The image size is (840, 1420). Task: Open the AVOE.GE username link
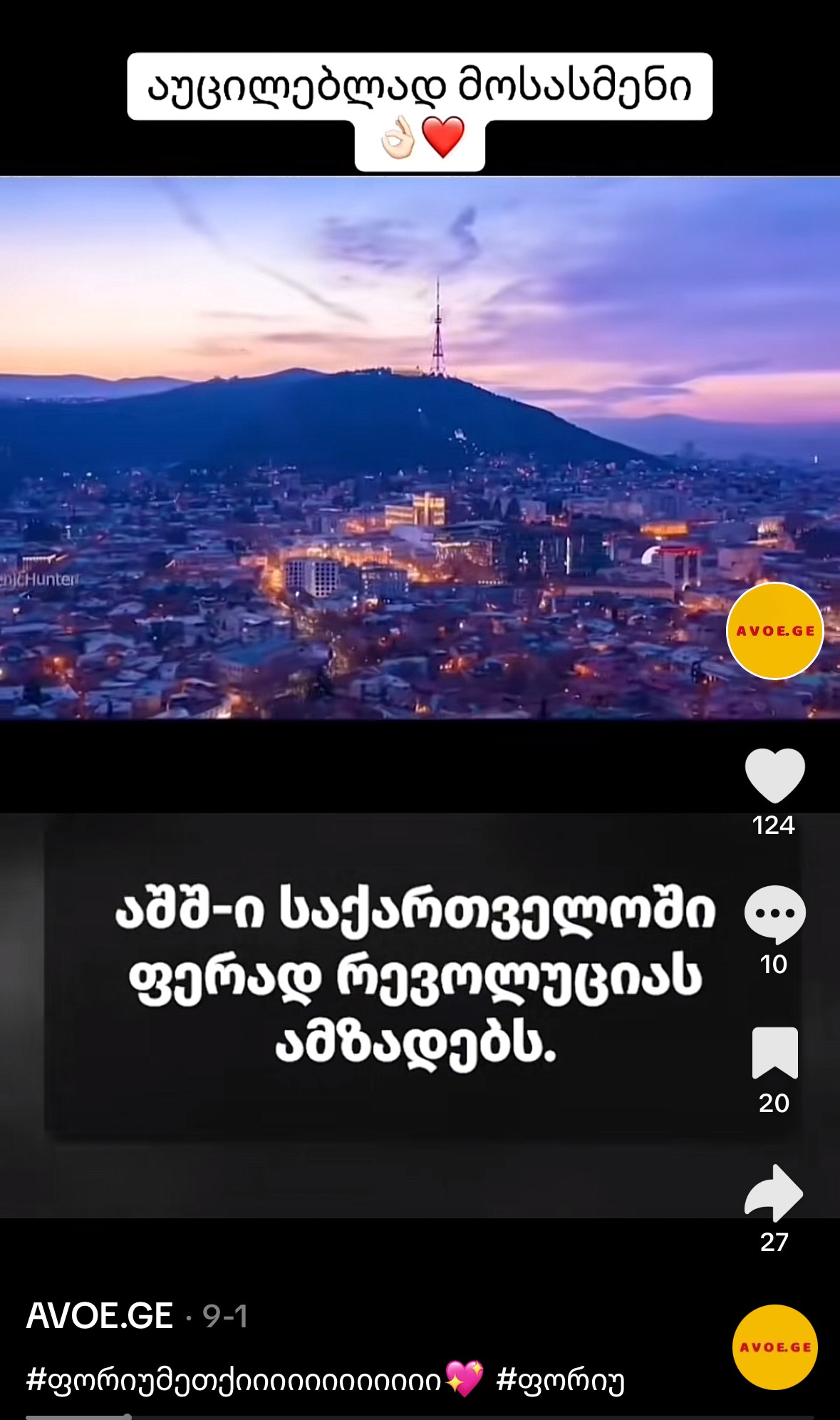[x=100, y=1316]
